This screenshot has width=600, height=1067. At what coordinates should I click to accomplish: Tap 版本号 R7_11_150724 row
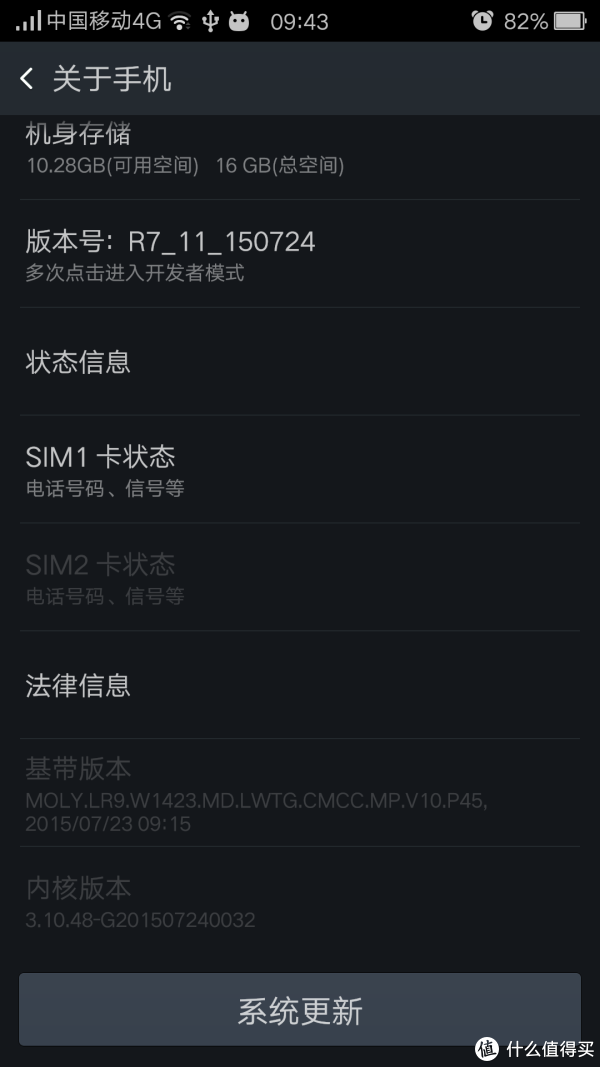pyautogui.click(x=300, y=254)
